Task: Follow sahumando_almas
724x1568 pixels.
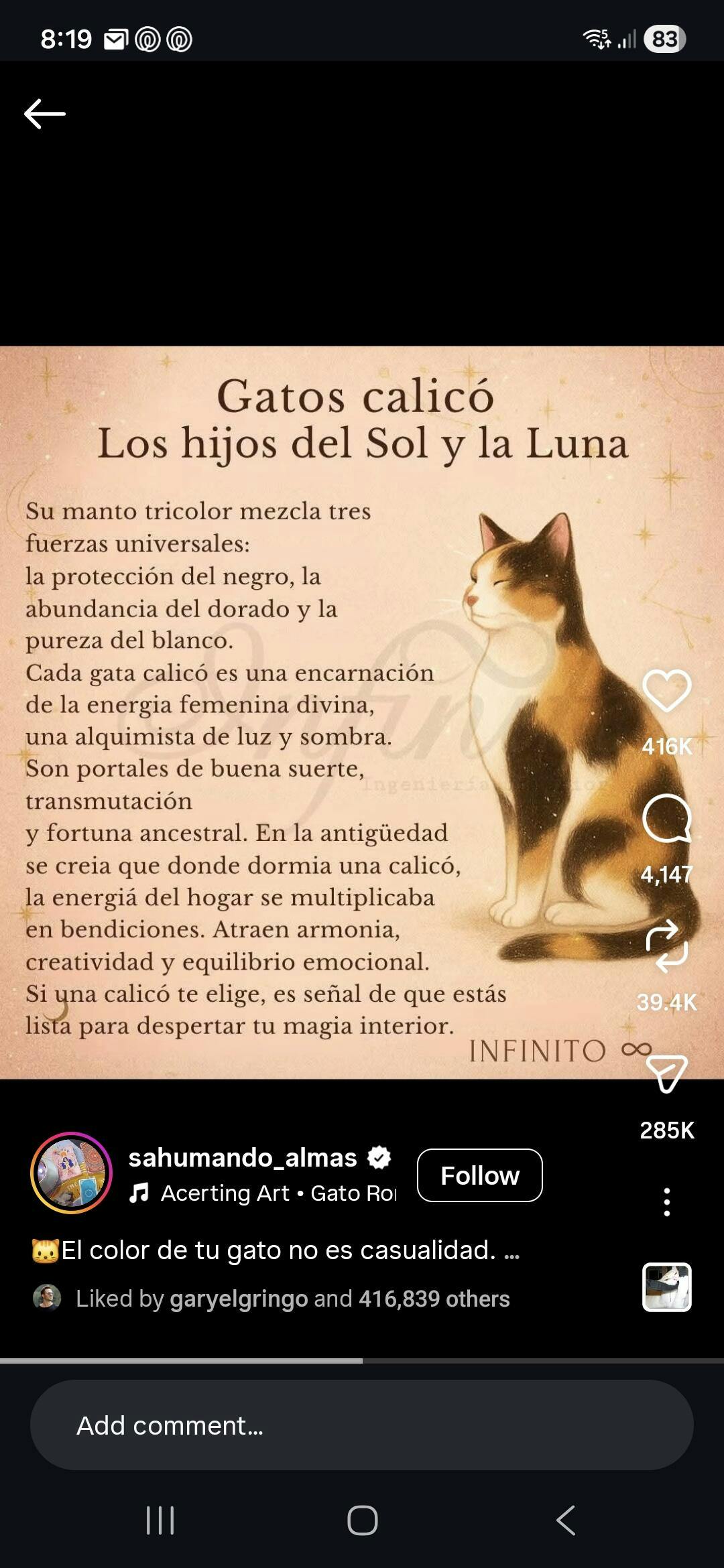Action: coord(479,1175)
